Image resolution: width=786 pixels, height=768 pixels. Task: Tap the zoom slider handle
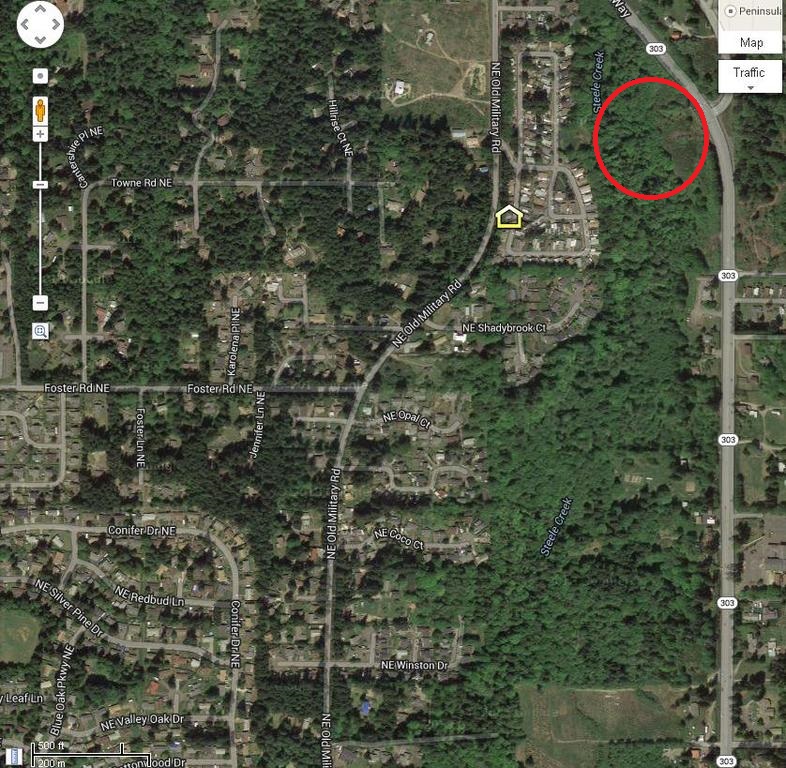point(40,184)
